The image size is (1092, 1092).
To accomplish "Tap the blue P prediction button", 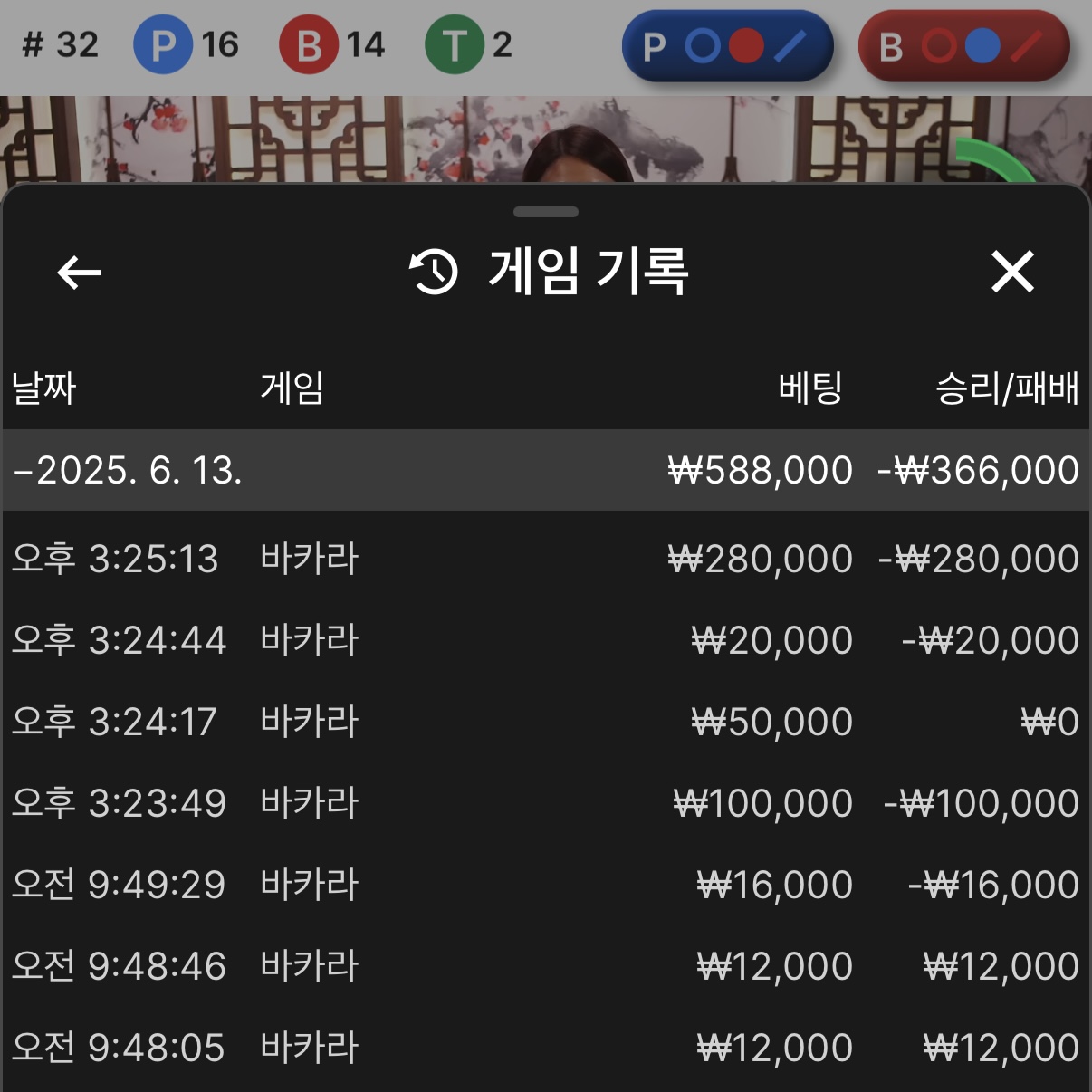I will [x=727, y=45].
